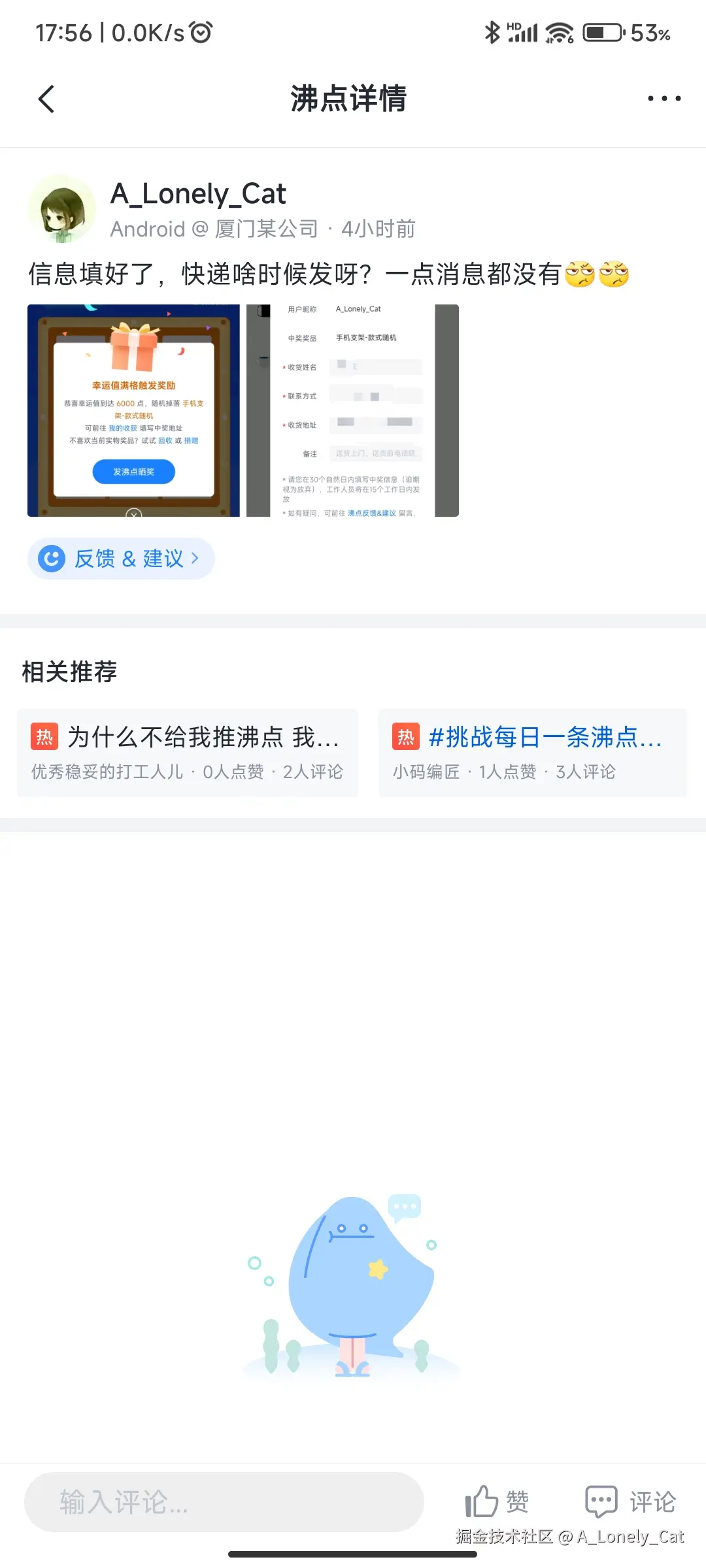Open the three-dot more options menu
The image size is (706, 1568).
pyautogui.click(x=662, y=99)
